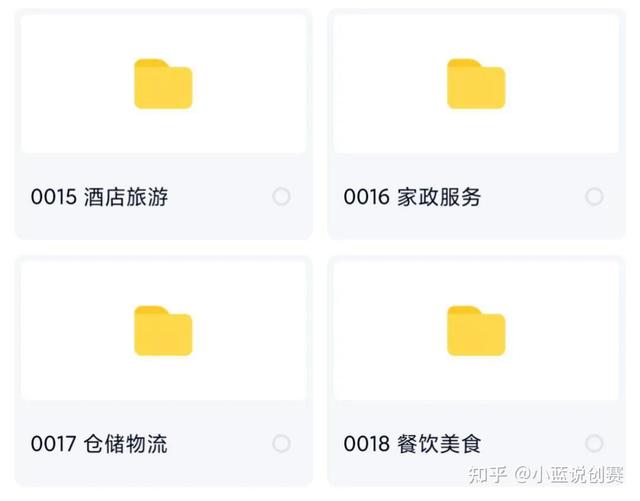Open the 0016 家政服务 folder
This screenshot has height=501, width=640.
[x=476, y=85]
